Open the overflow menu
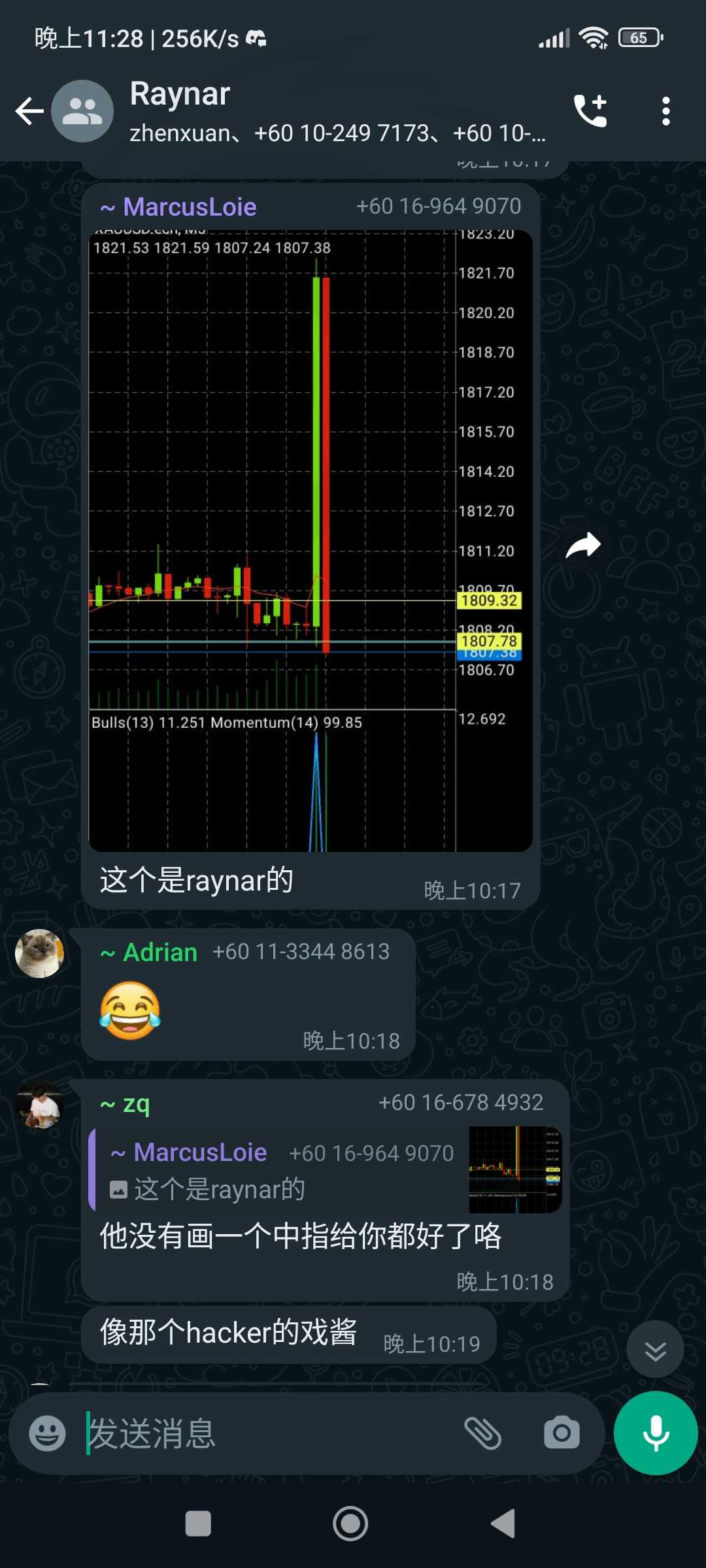 coord(665,111)
